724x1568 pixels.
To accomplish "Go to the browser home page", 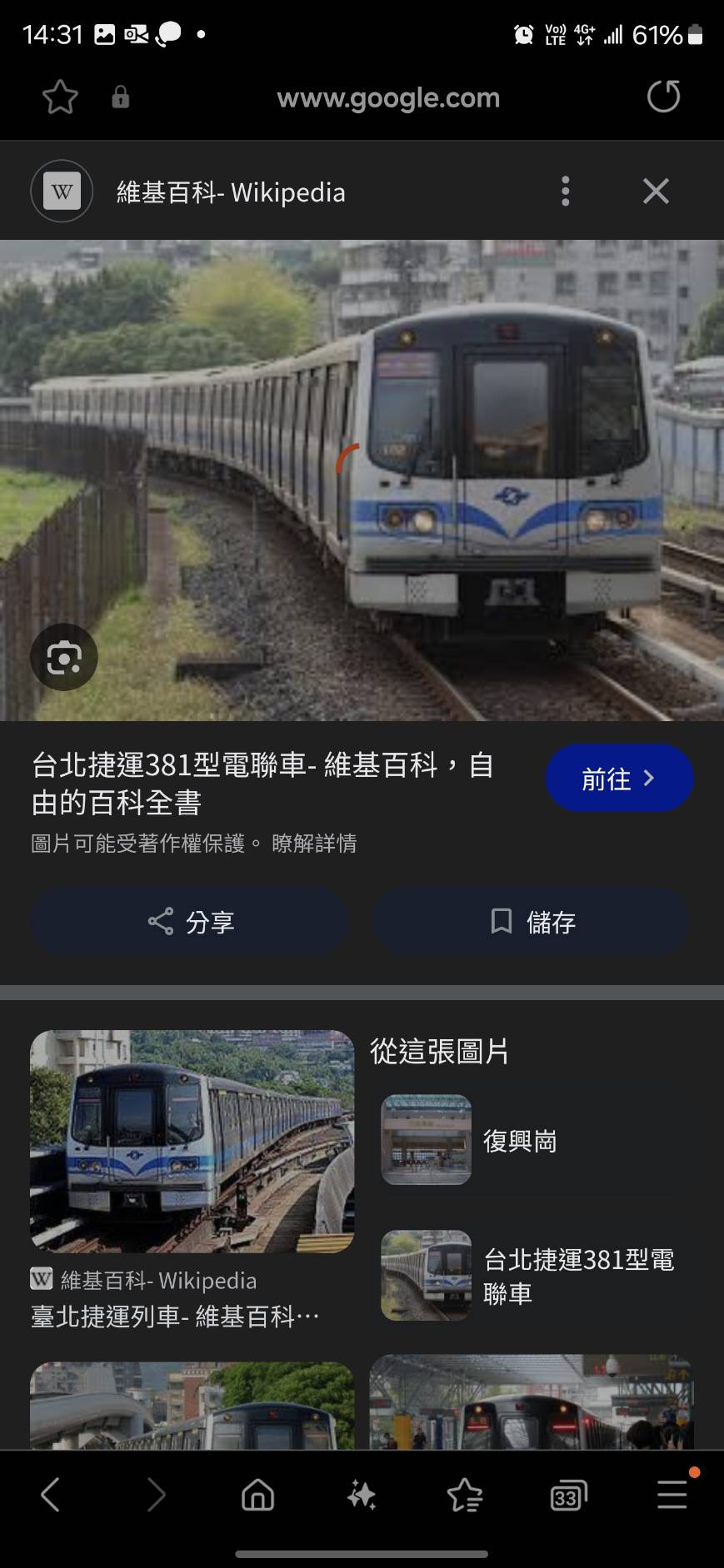I will coord(257,1496).
